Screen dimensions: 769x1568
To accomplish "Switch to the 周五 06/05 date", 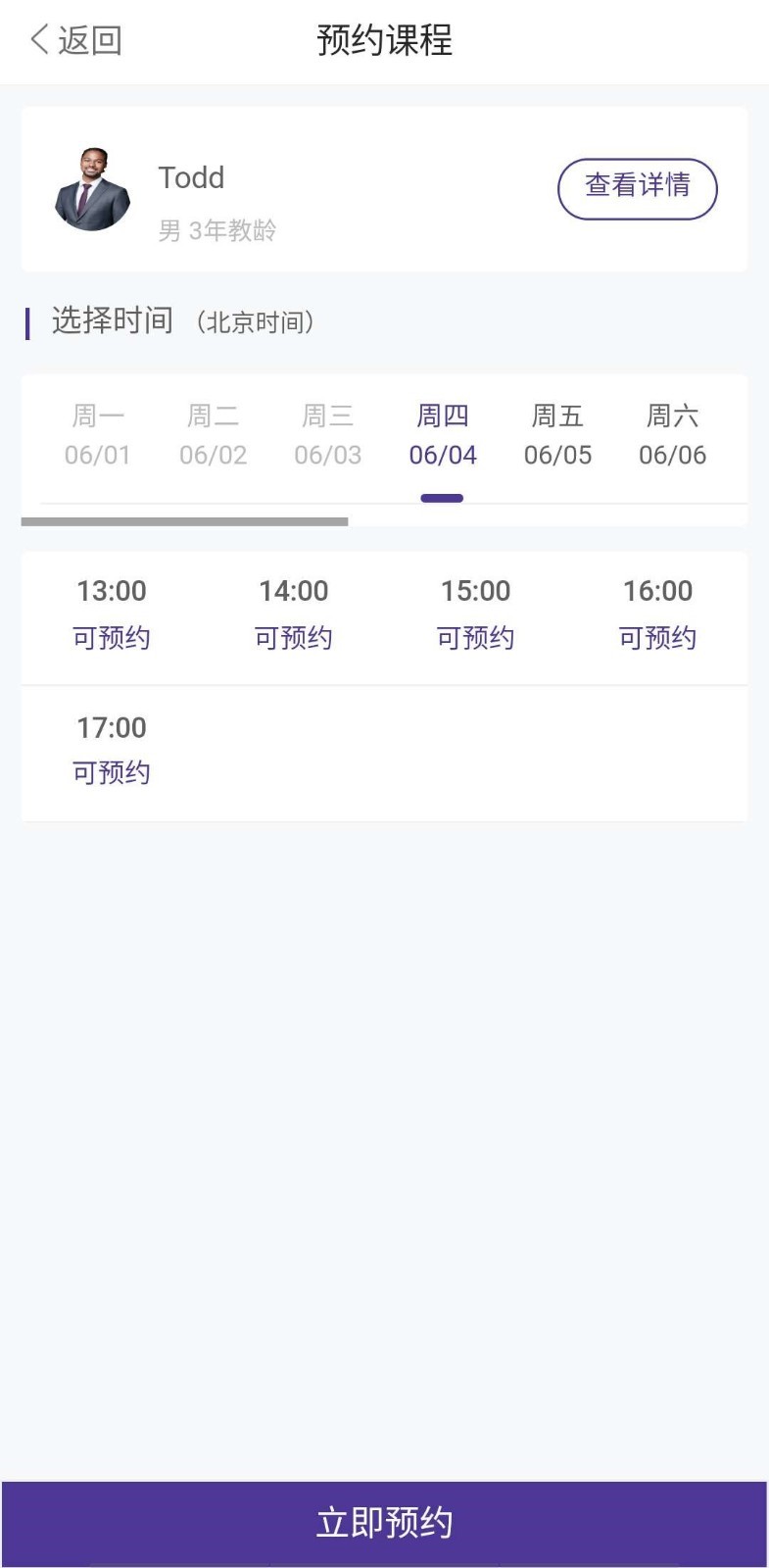I will pyautogui.click(x=557, y=435).
